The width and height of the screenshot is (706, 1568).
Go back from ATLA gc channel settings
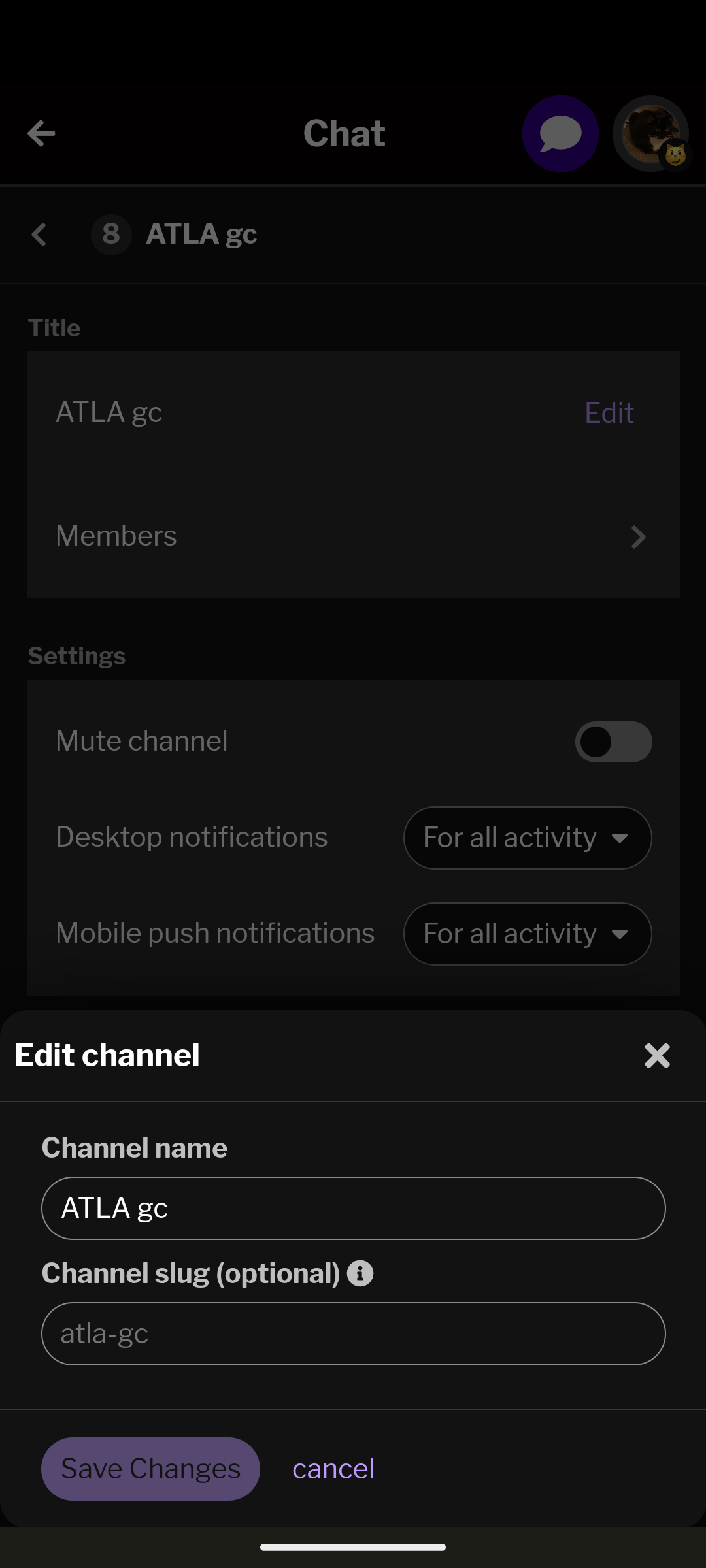tap(40, 235)
